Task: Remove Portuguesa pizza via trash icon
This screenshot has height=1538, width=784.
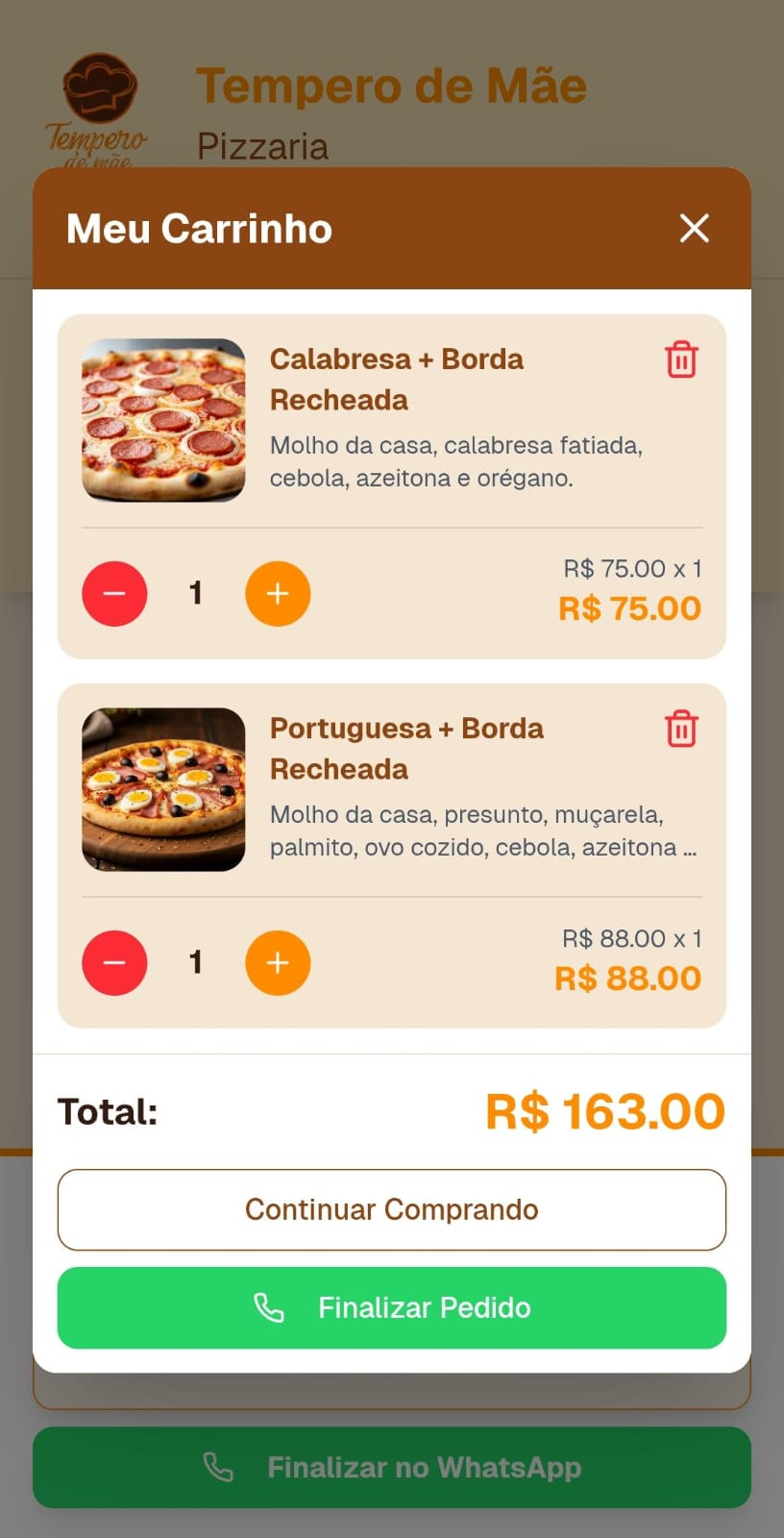Action: tap(681, 730)
